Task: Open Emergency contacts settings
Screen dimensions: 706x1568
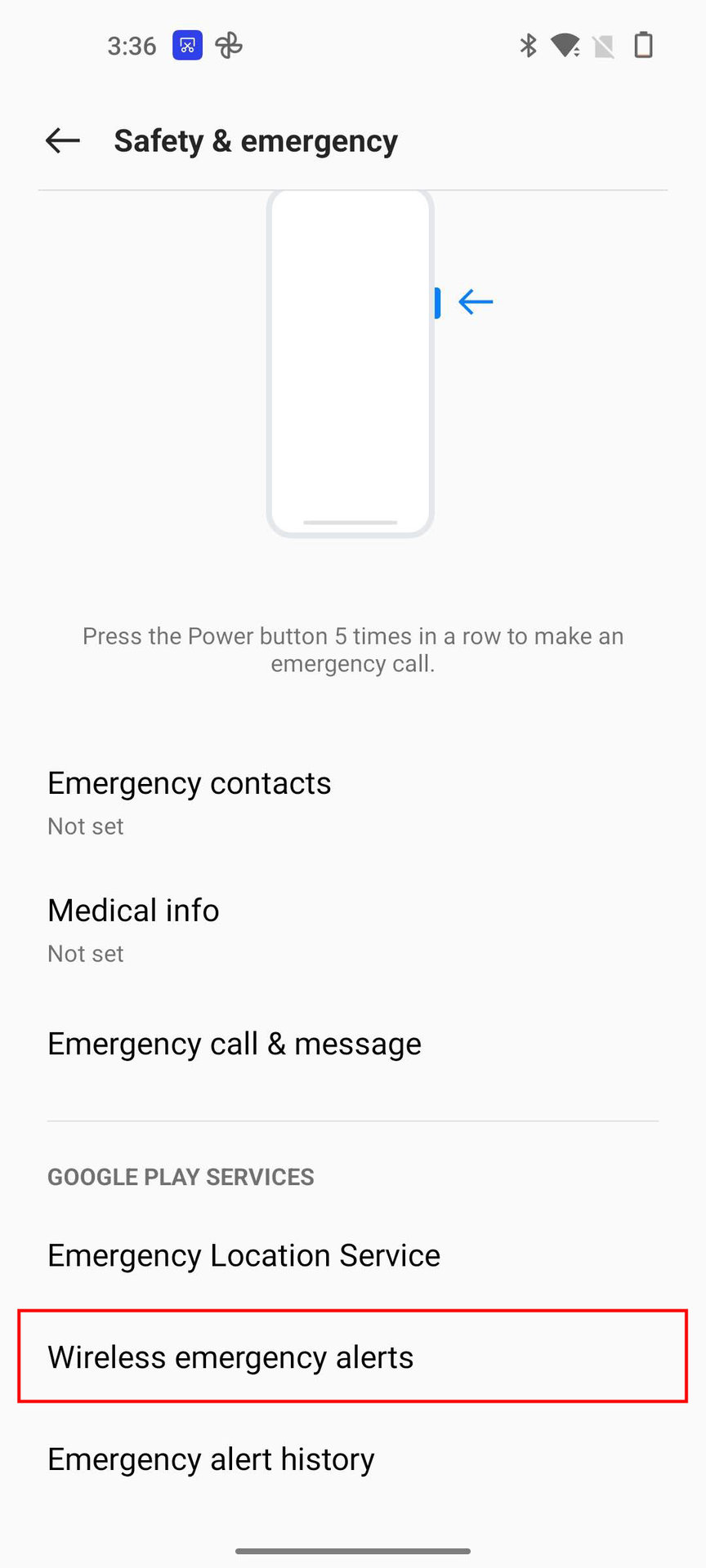Action: [x=190, y=800]
